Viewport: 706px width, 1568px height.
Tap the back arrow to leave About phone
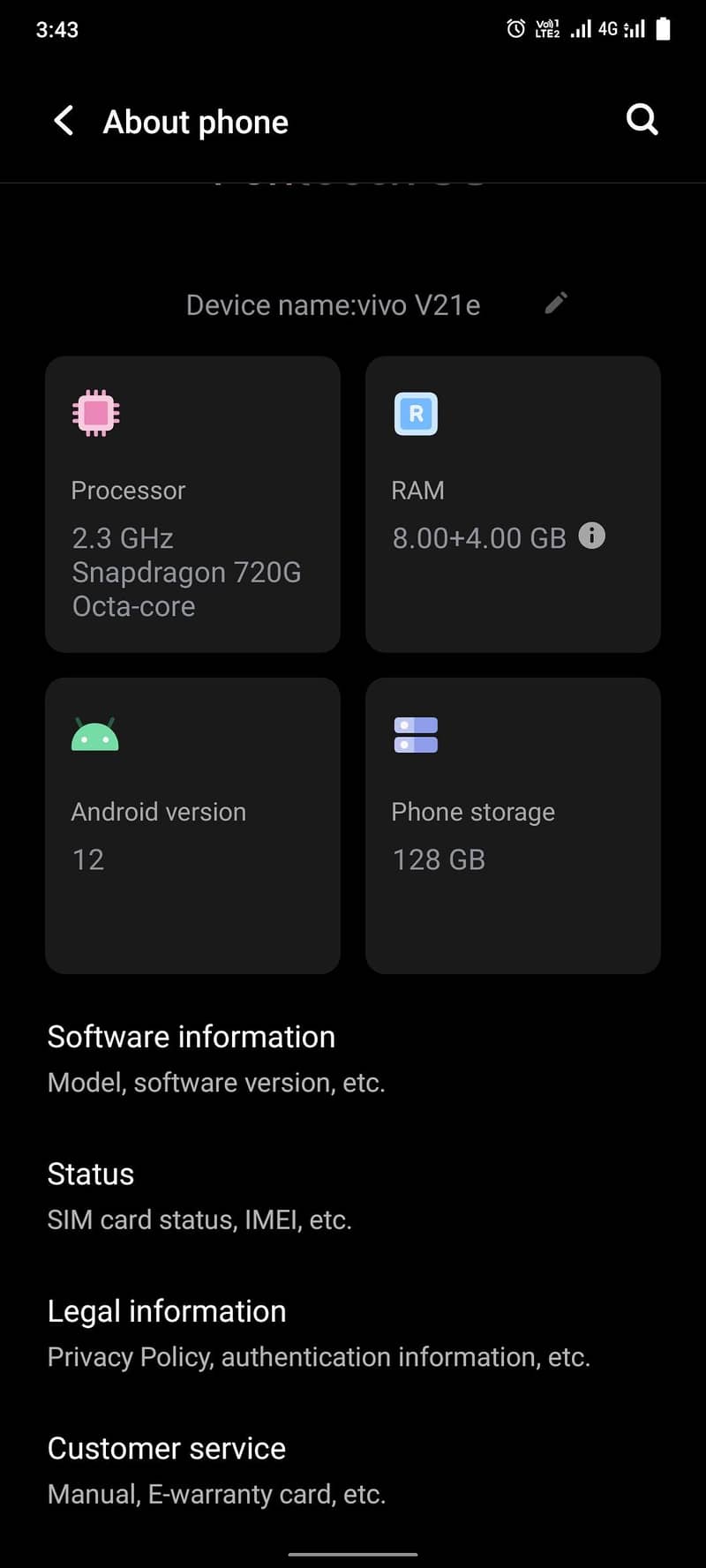(x=63, y=121)
